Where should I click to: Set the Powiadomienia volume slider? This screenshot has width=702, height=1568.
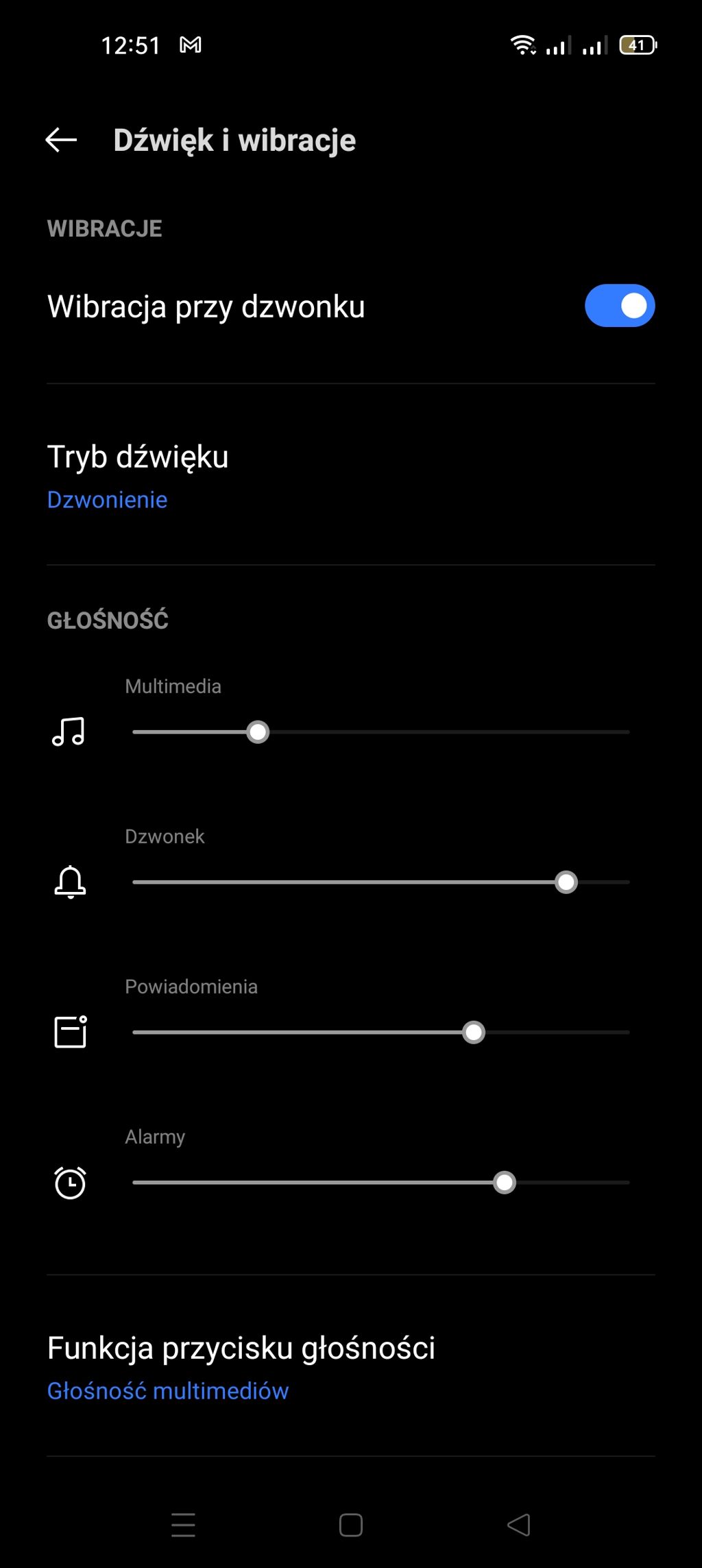pyautogui.click(x=473, y=1033)
